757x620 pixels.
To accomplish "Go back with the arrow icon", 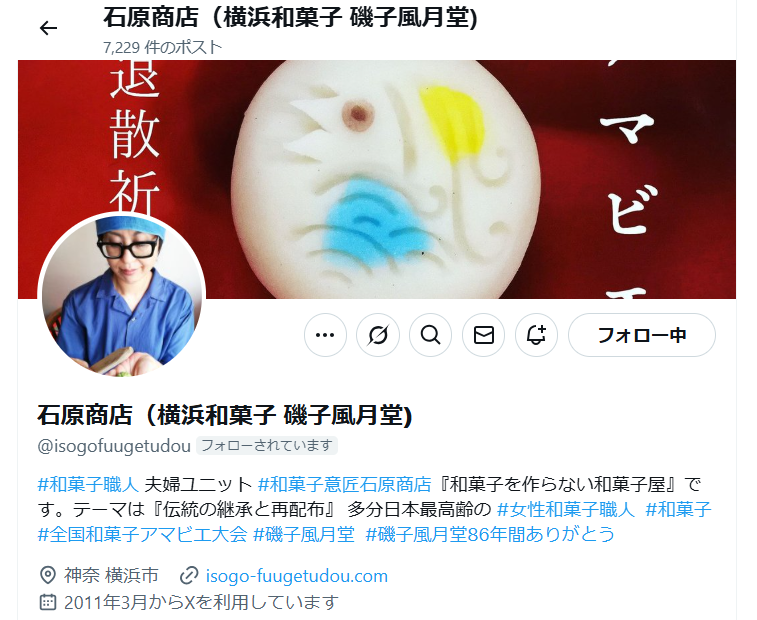I will coord(48,28).
